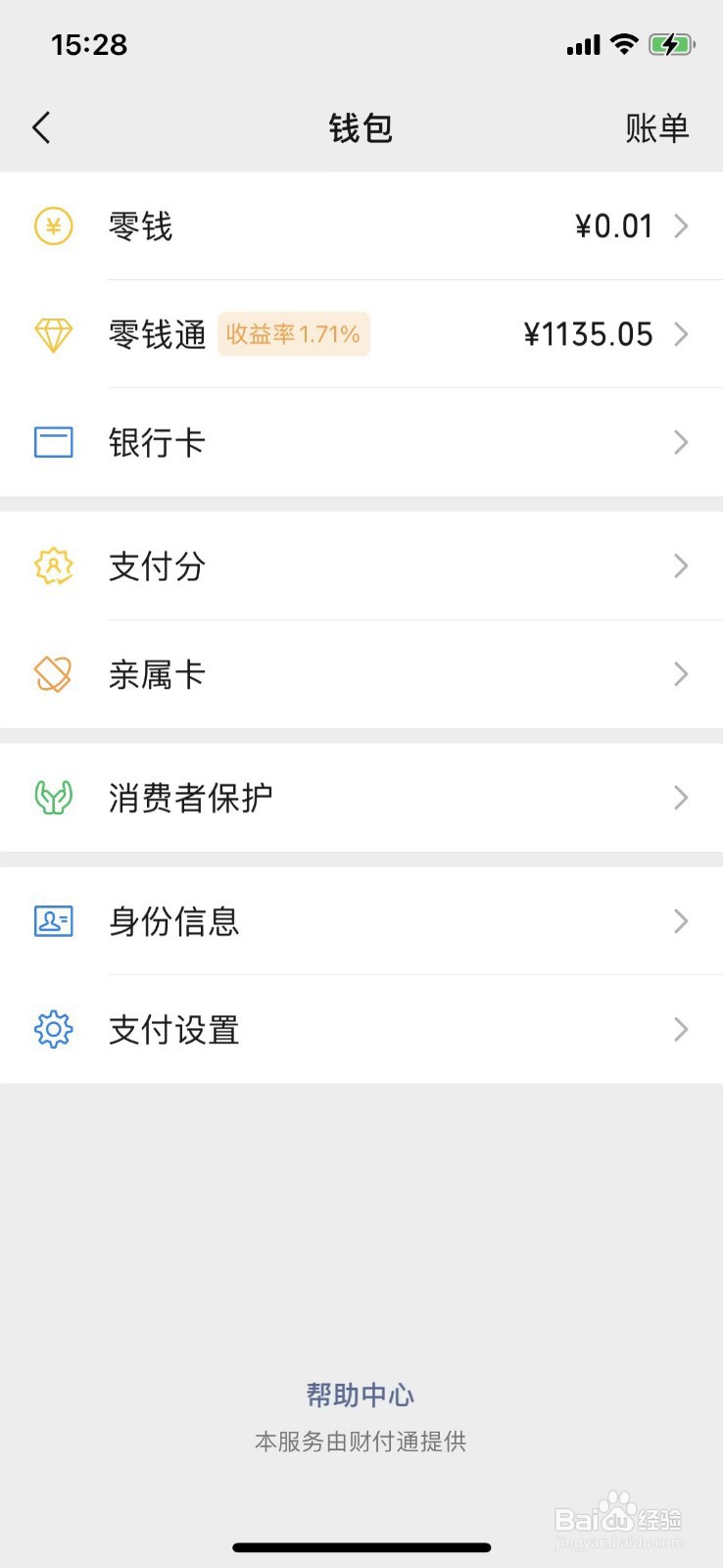Go back from the 钱包 page
This screenshot has height=1568, width=723.
click(41, 127)
